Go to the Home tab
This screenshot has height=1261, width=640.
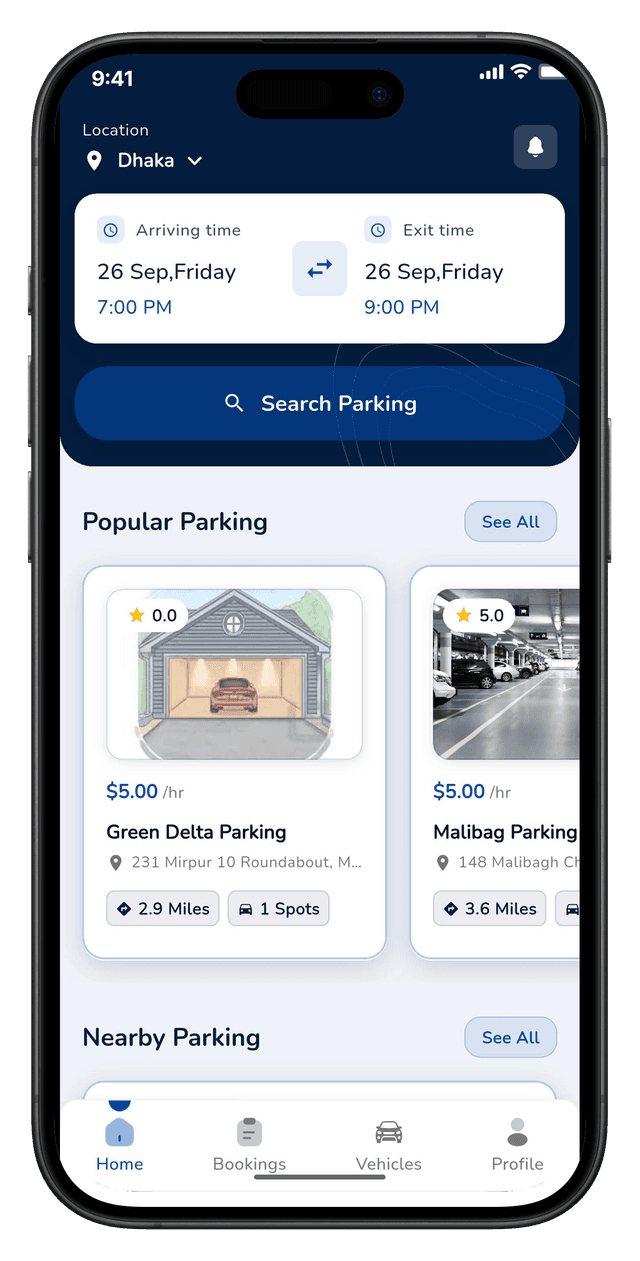(x=120, y=1145)
